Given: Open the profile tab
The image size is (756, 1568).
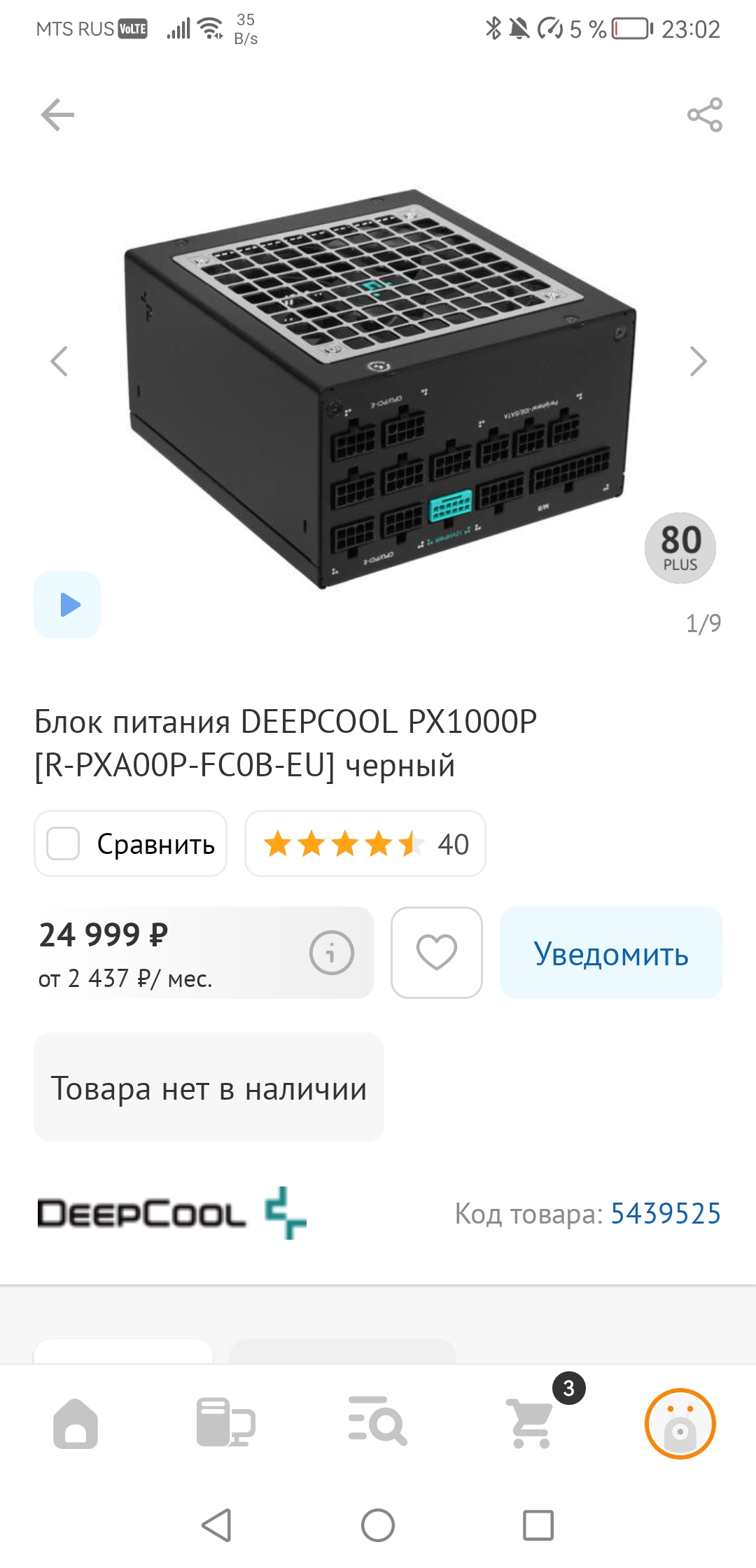Looking at the screenshot, I should [x=680, y=1424].
